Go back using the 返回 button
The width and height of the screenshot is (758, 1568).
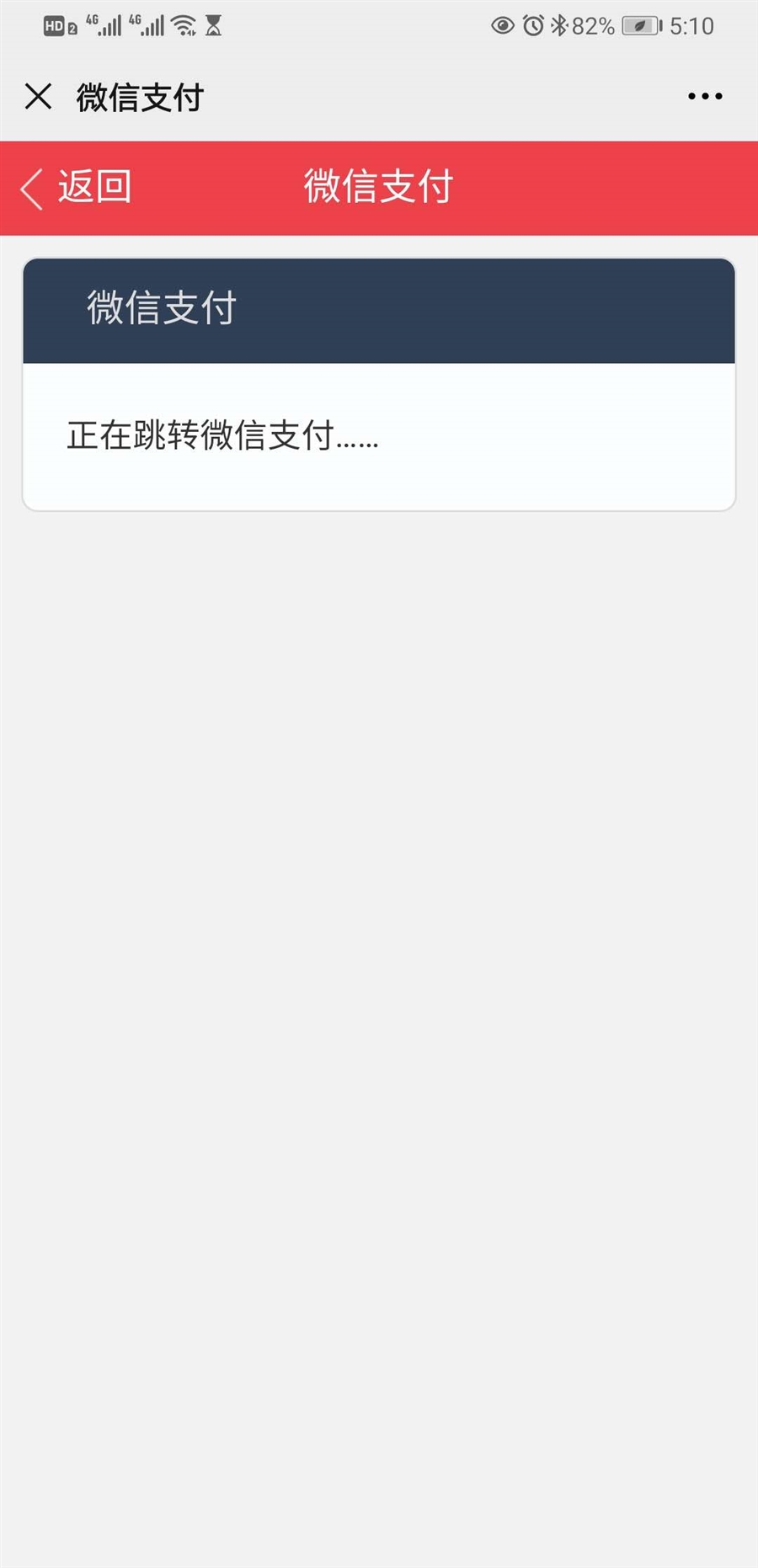tap(77, 187)
